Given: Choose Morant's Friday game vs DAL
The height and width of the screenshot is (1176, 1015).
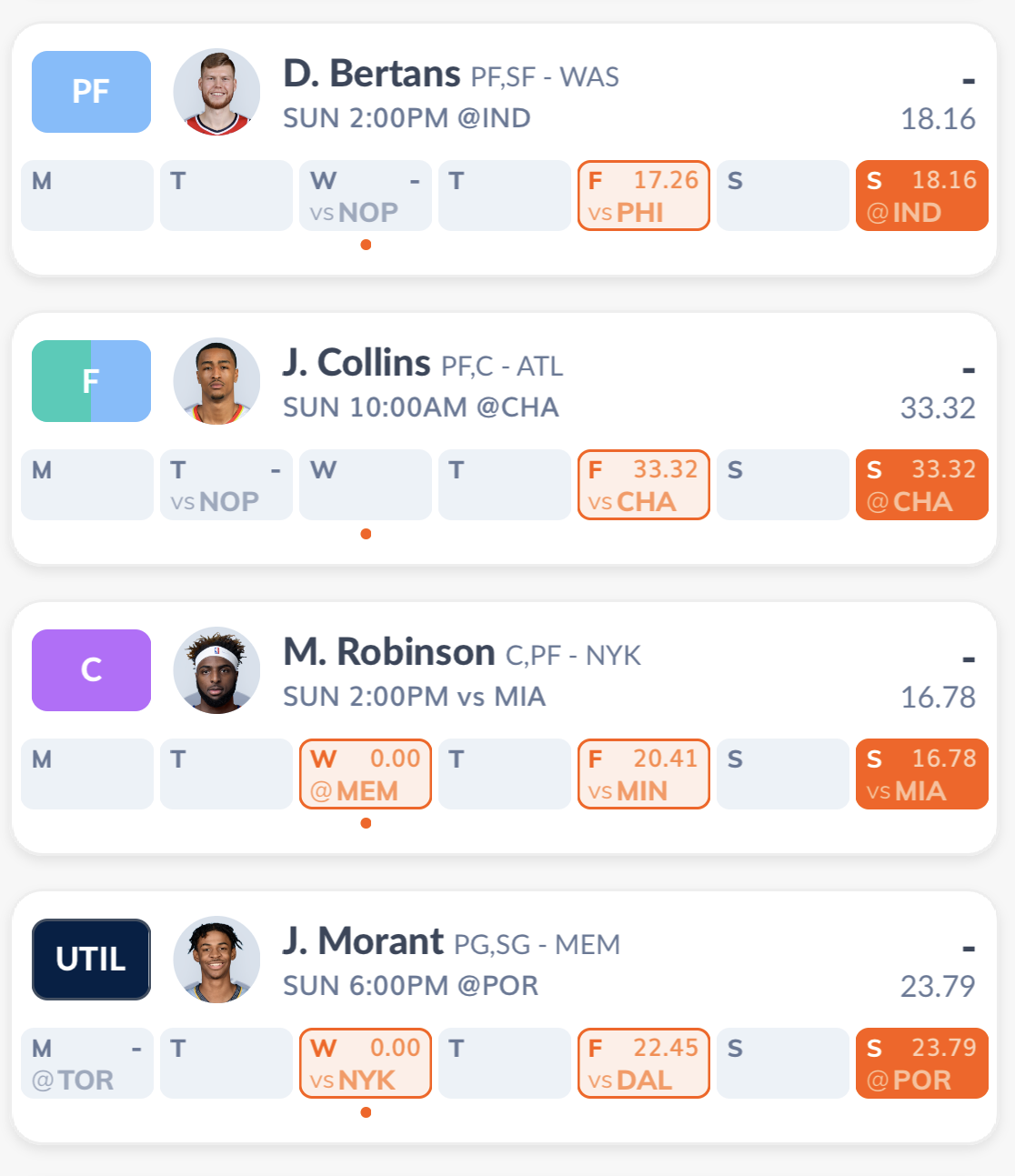Looking at the screenshot, I should 643,1063.
